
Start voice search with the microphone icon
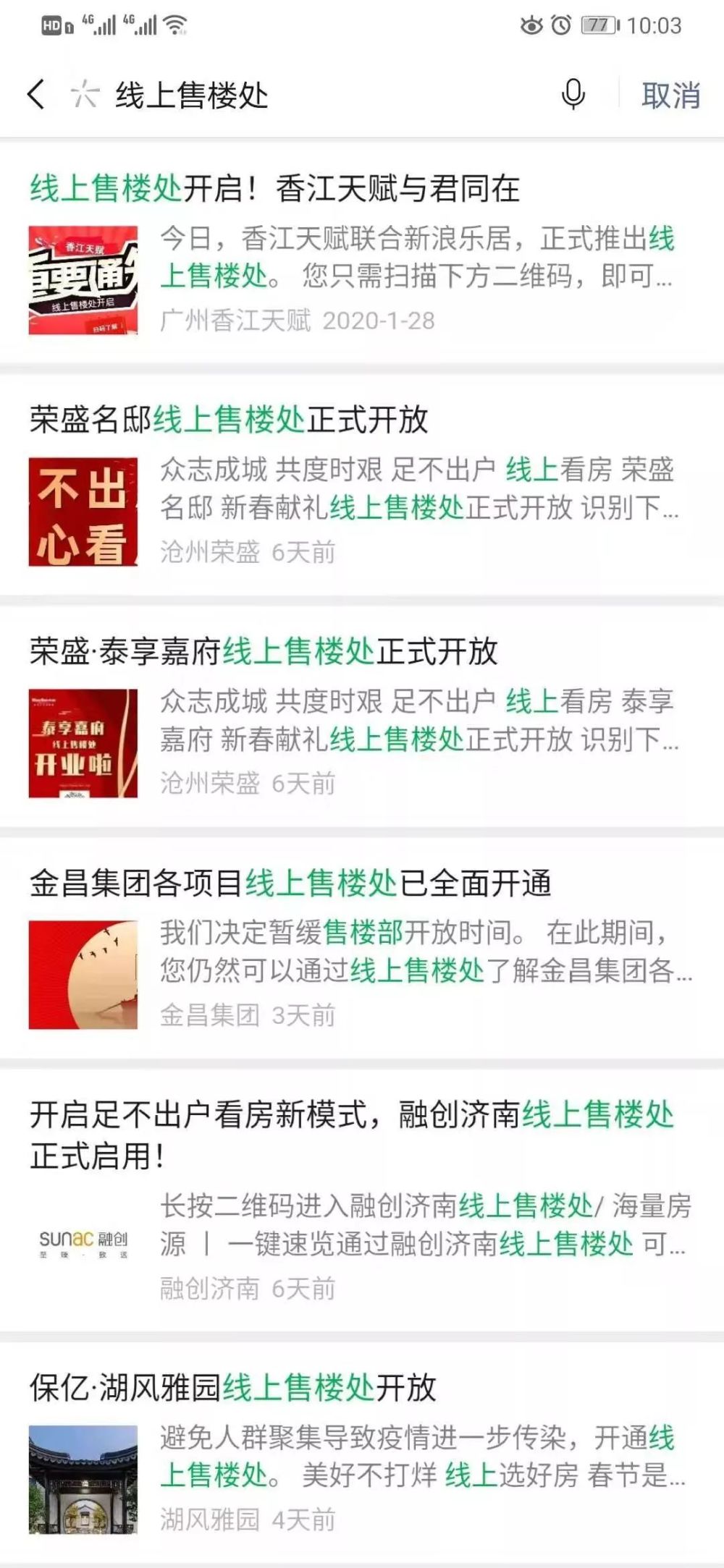573,95
